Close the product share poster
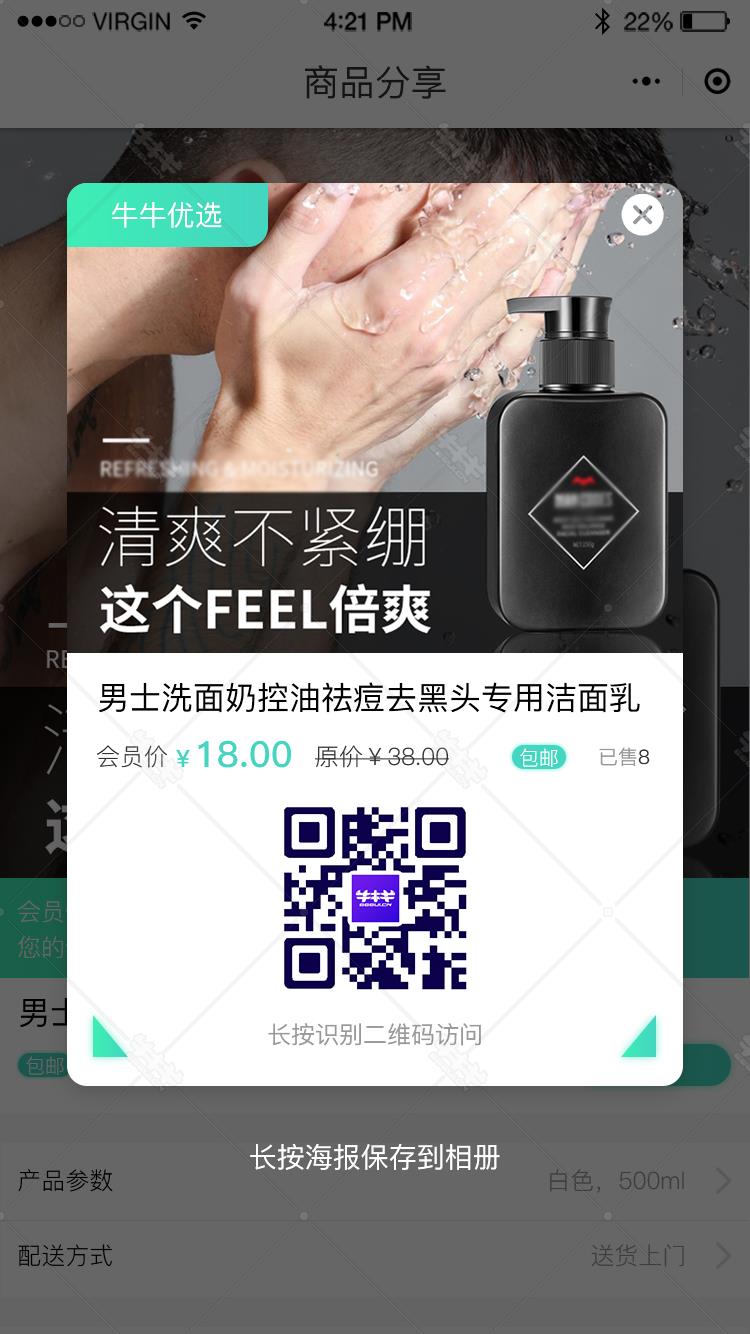Image resolution: width=750 pixels, height=1334 pixels. [642, 214]
